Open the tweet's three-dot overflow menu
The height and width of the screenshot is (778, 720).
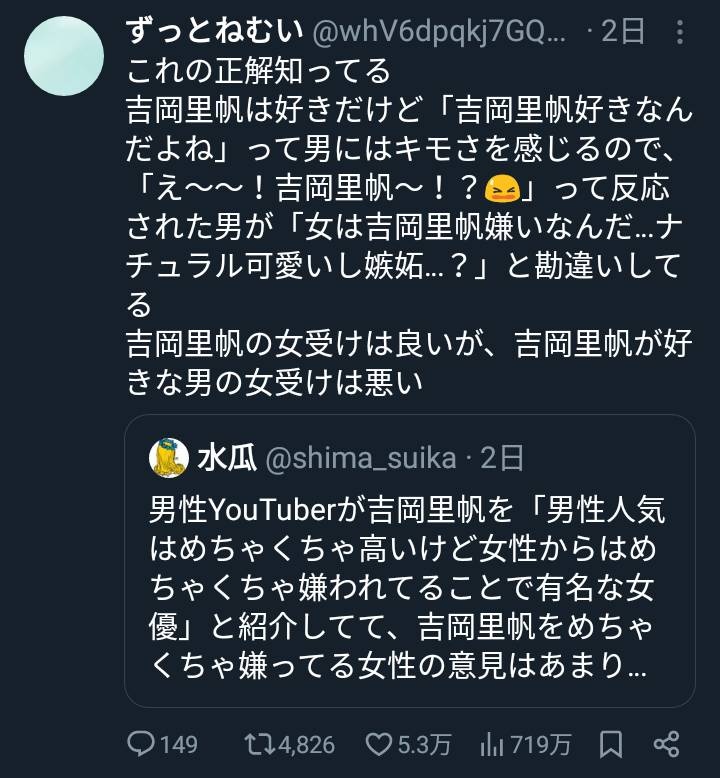click(681, 33)
